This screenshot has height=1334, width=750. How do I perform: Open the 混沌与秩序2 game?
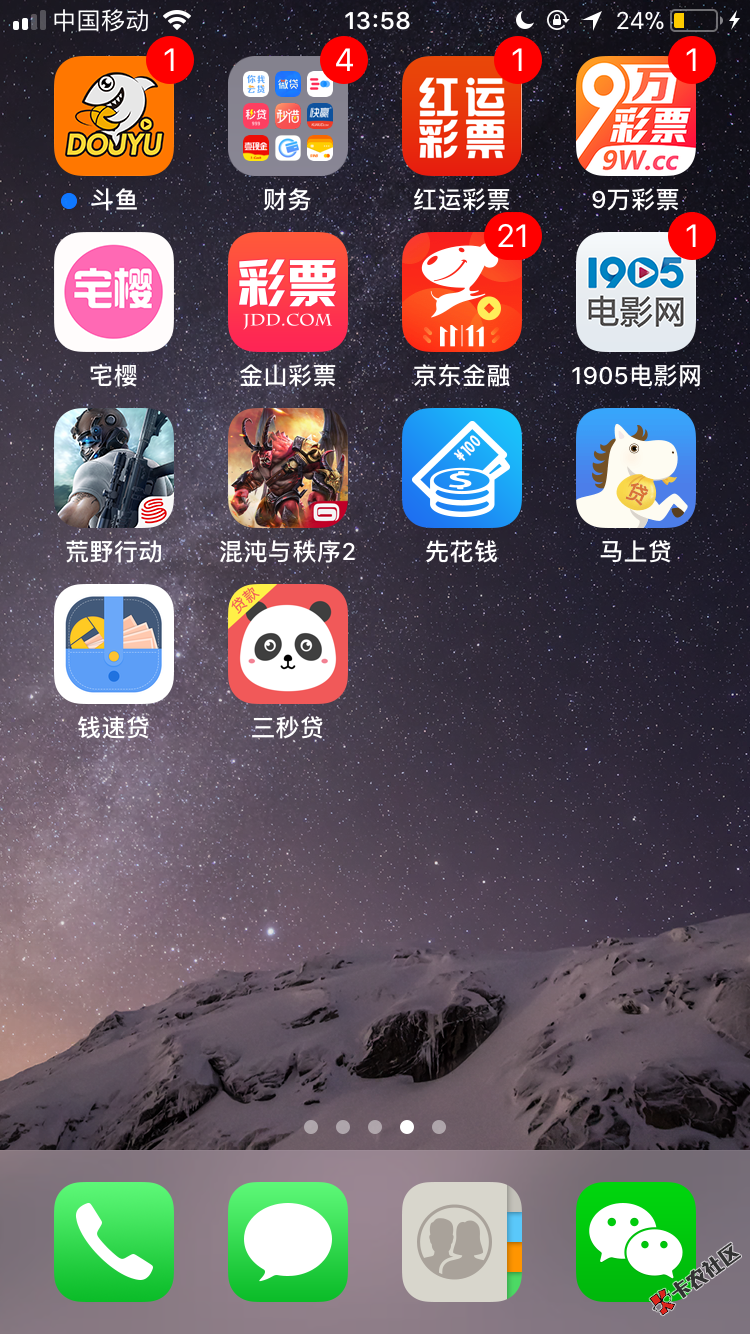(288, 468)
